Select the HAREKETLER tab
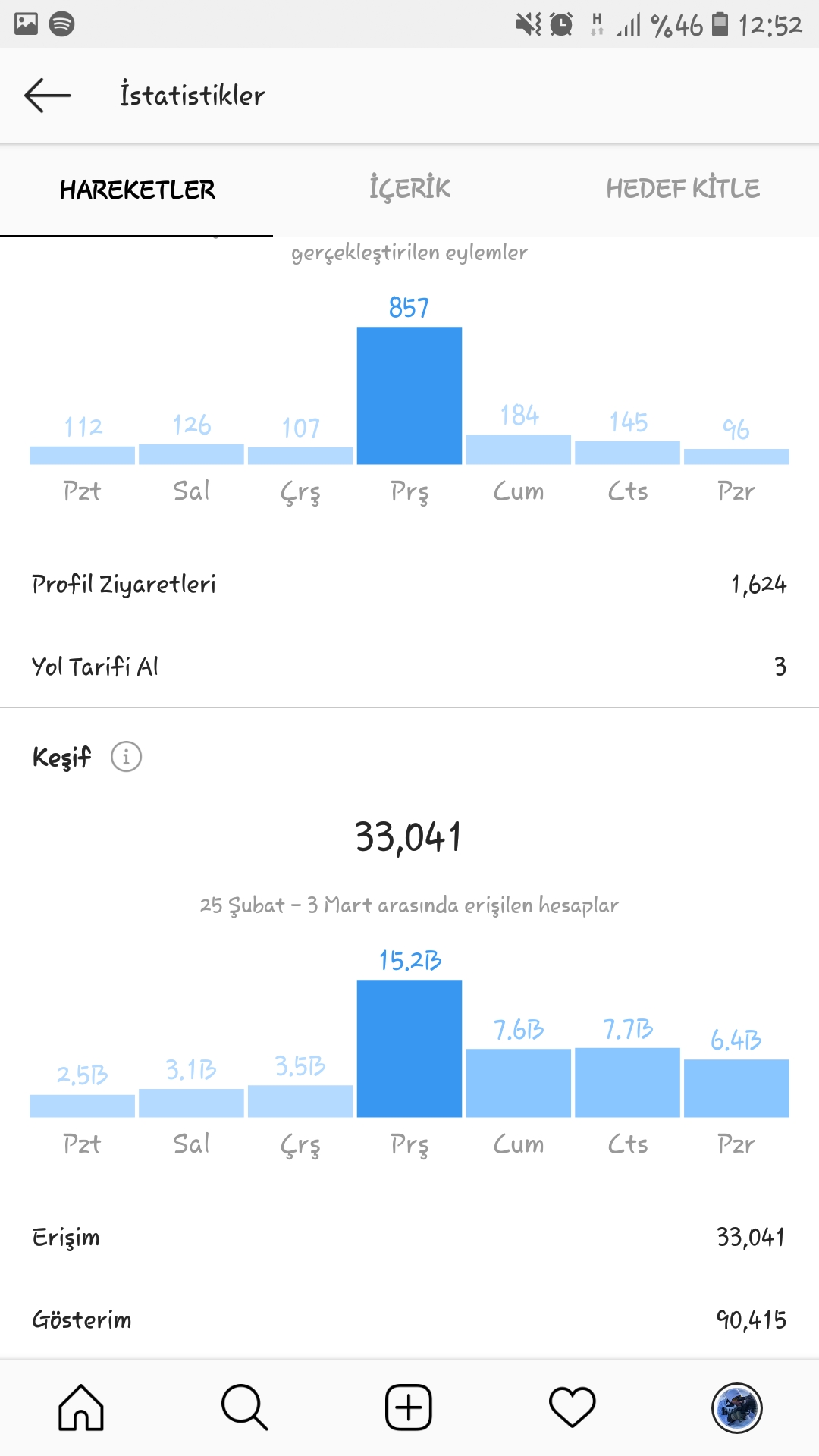Viewport: 819px width, 1456px height. [137, 190]
